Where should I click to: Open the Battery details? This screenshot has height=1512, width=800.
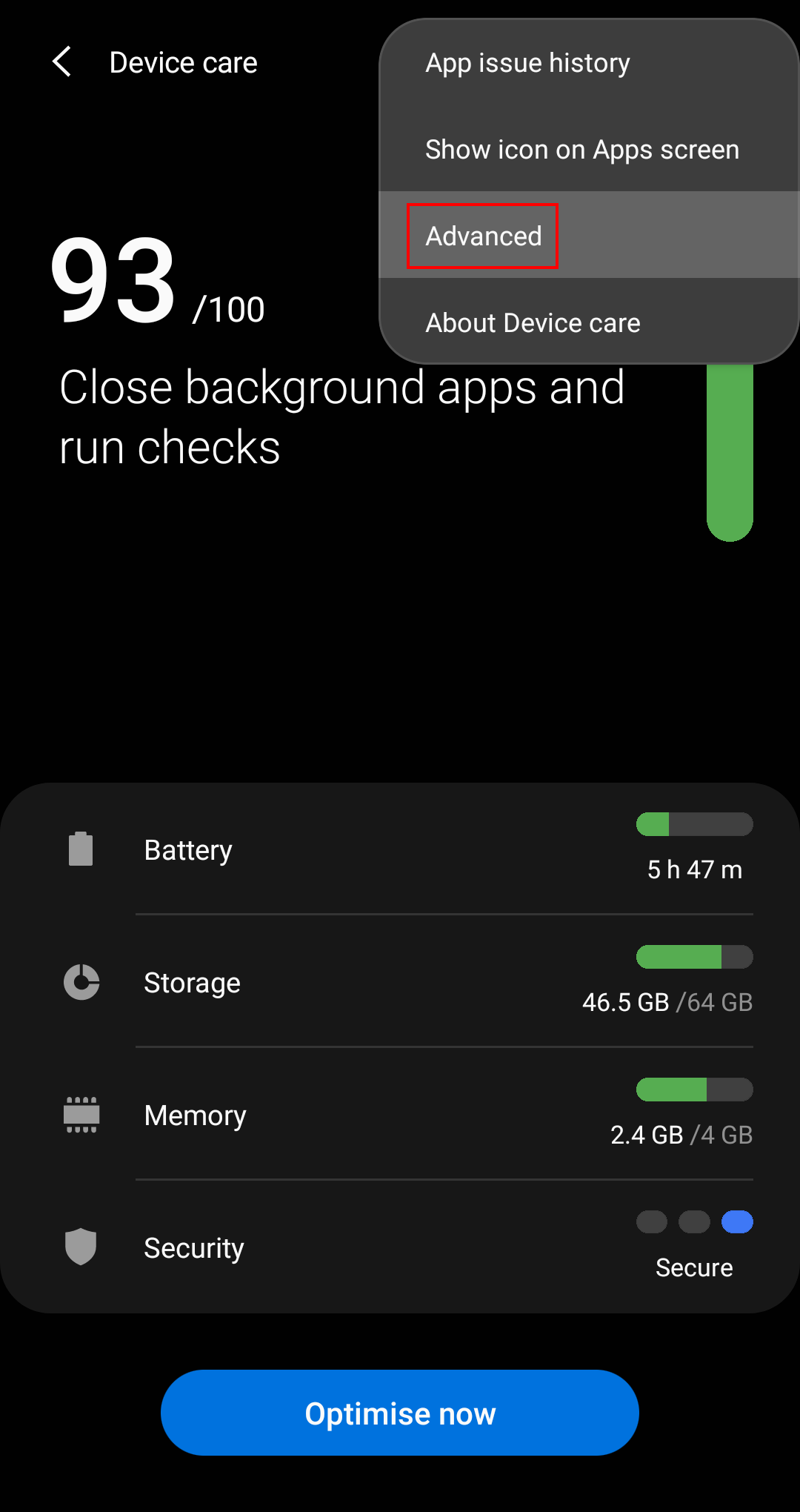[400, 850]
